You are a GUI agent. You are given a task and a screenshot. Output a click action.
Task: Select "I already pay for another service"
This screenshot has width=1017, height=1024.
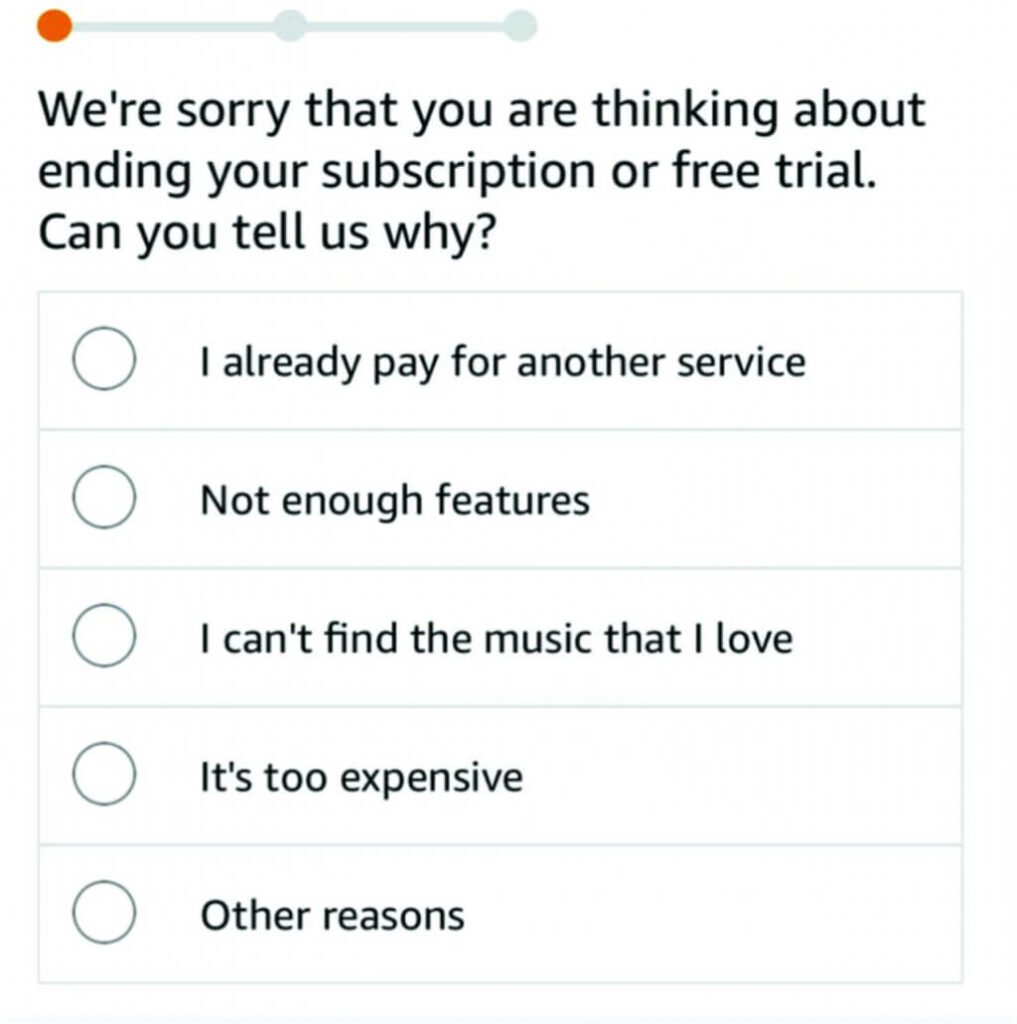(104, 361)
